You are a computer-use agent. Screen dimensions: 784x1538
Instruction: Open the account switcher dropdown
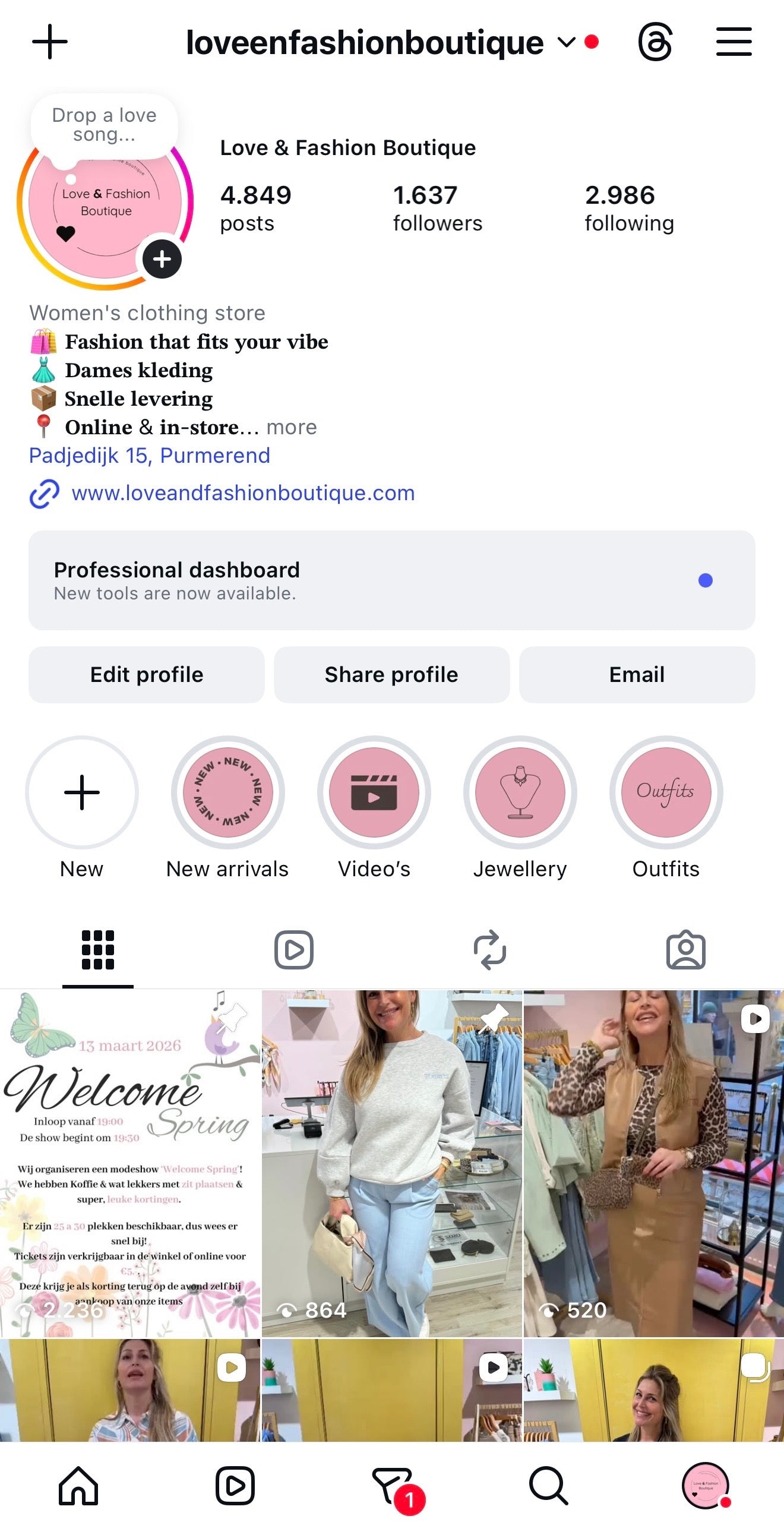(x=565, y=42)
